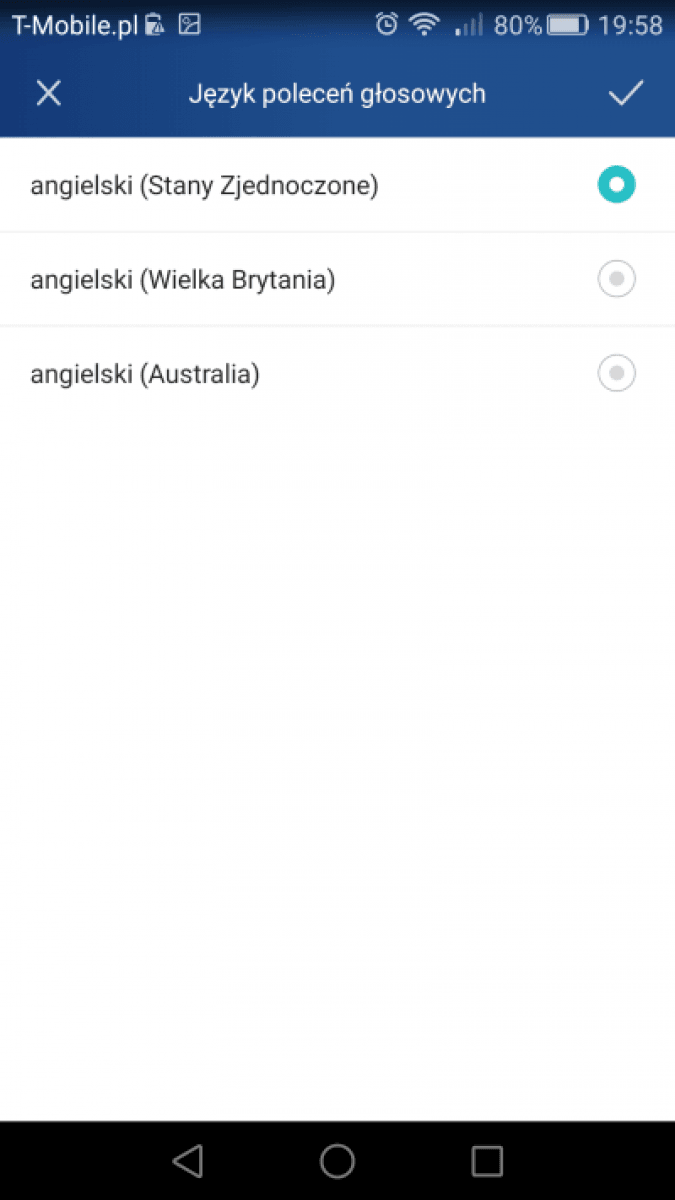This screenshot has width=675, height=1200.
Task: Open recent apps from navigation bar
Action: (487, 1161)
